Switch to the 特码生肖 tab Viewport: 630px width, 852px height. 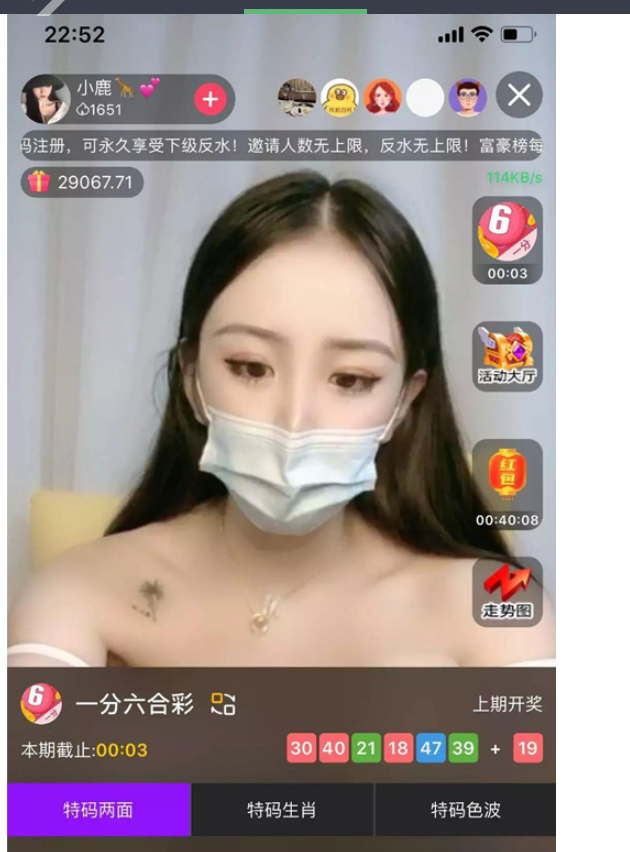282,810
